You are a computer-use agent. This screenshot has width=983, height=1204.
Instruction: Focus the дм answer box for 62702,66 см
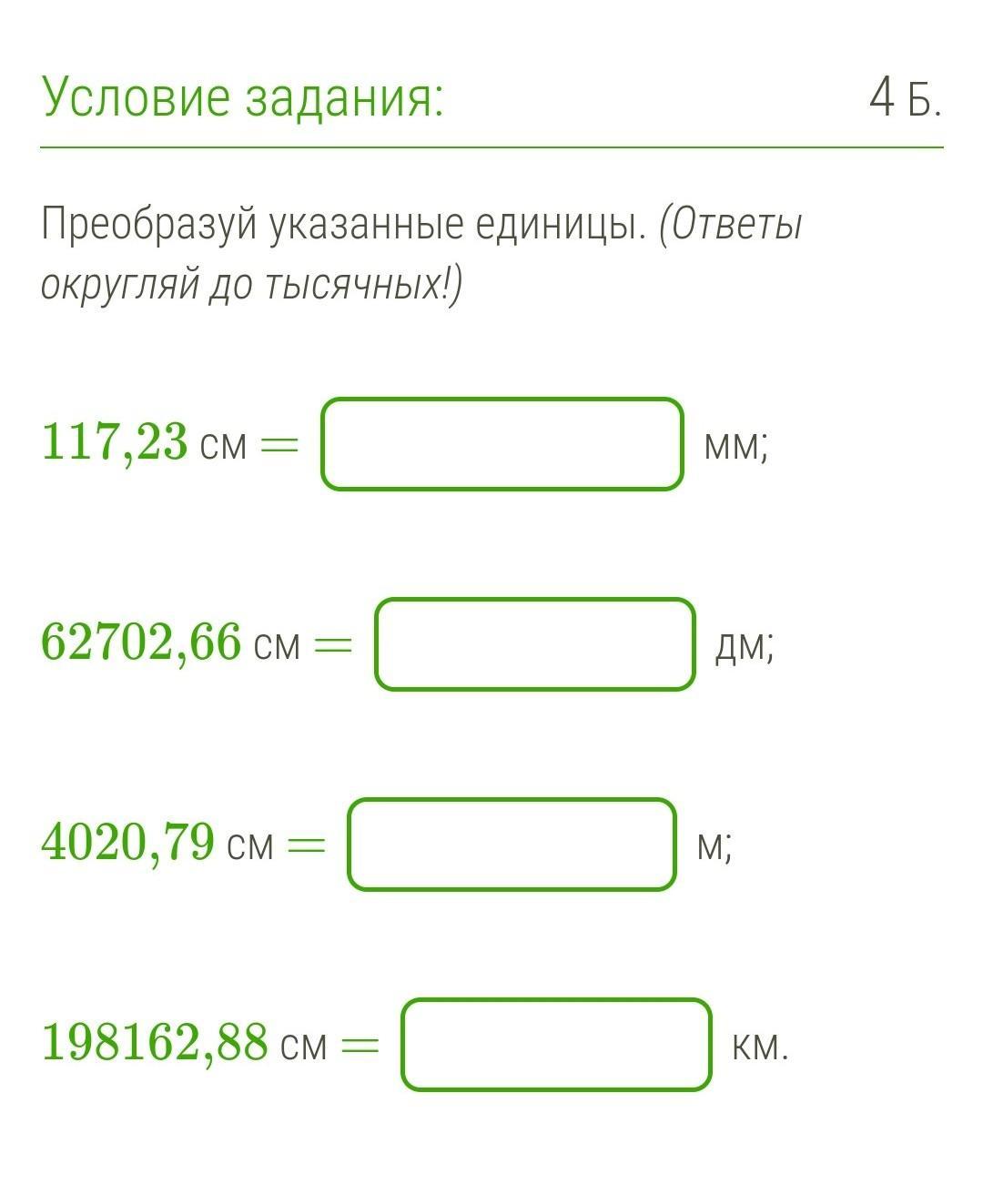[535, 644]
